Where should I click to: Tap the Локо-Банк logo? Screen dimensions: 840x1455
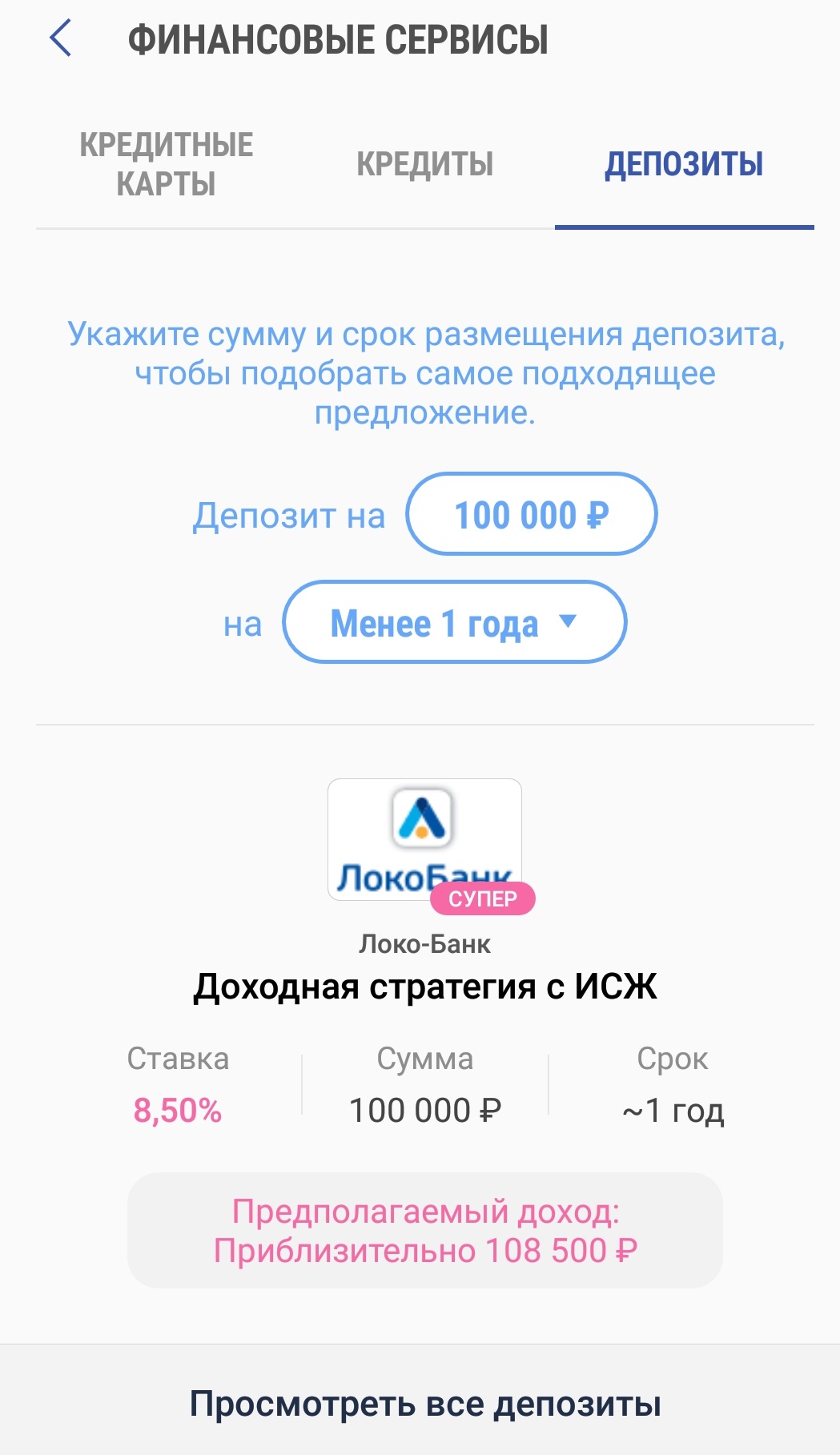[424, 821]
